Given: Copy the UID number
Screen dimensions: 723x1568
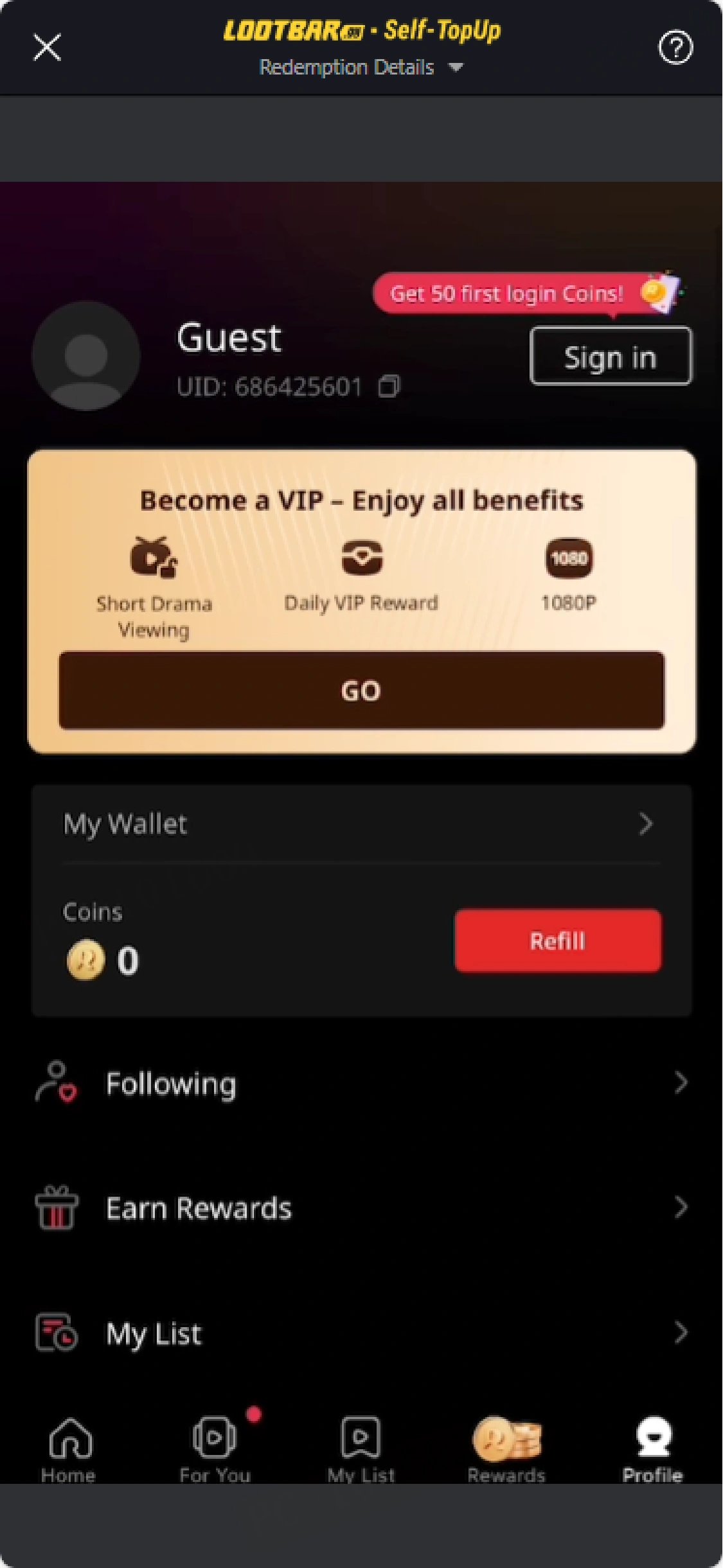Looking at the screenshot, I should (x=389, y=386).
